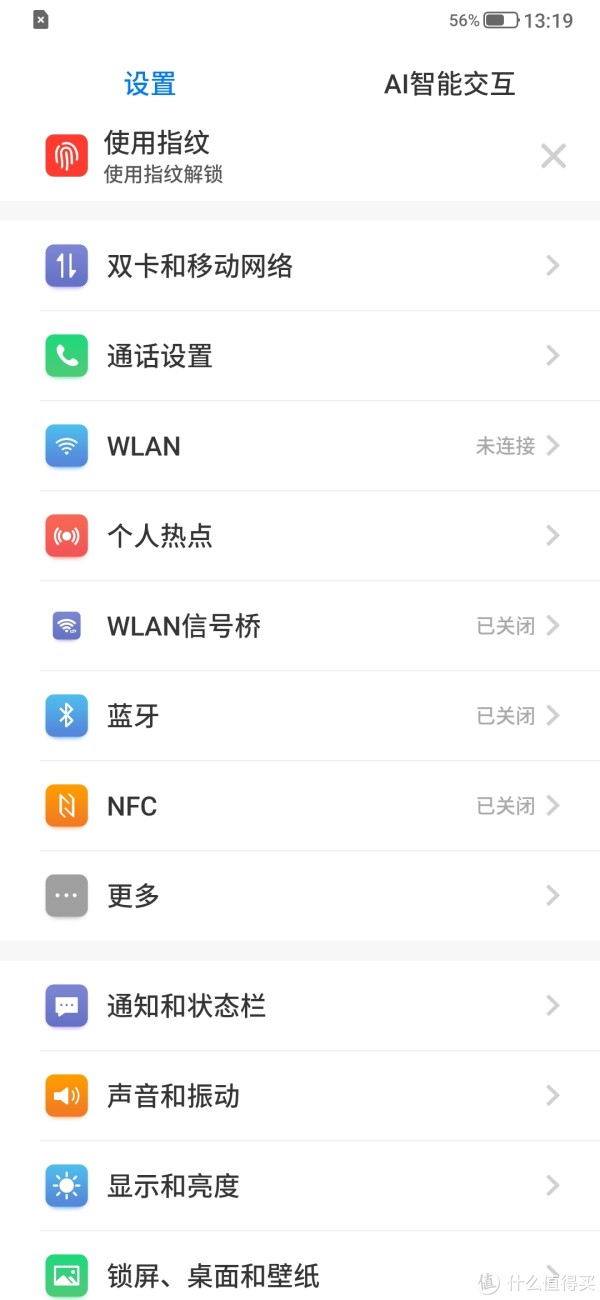Open WLAN settings
This screenshot has width=600, height=1300.
coord(300,446)
